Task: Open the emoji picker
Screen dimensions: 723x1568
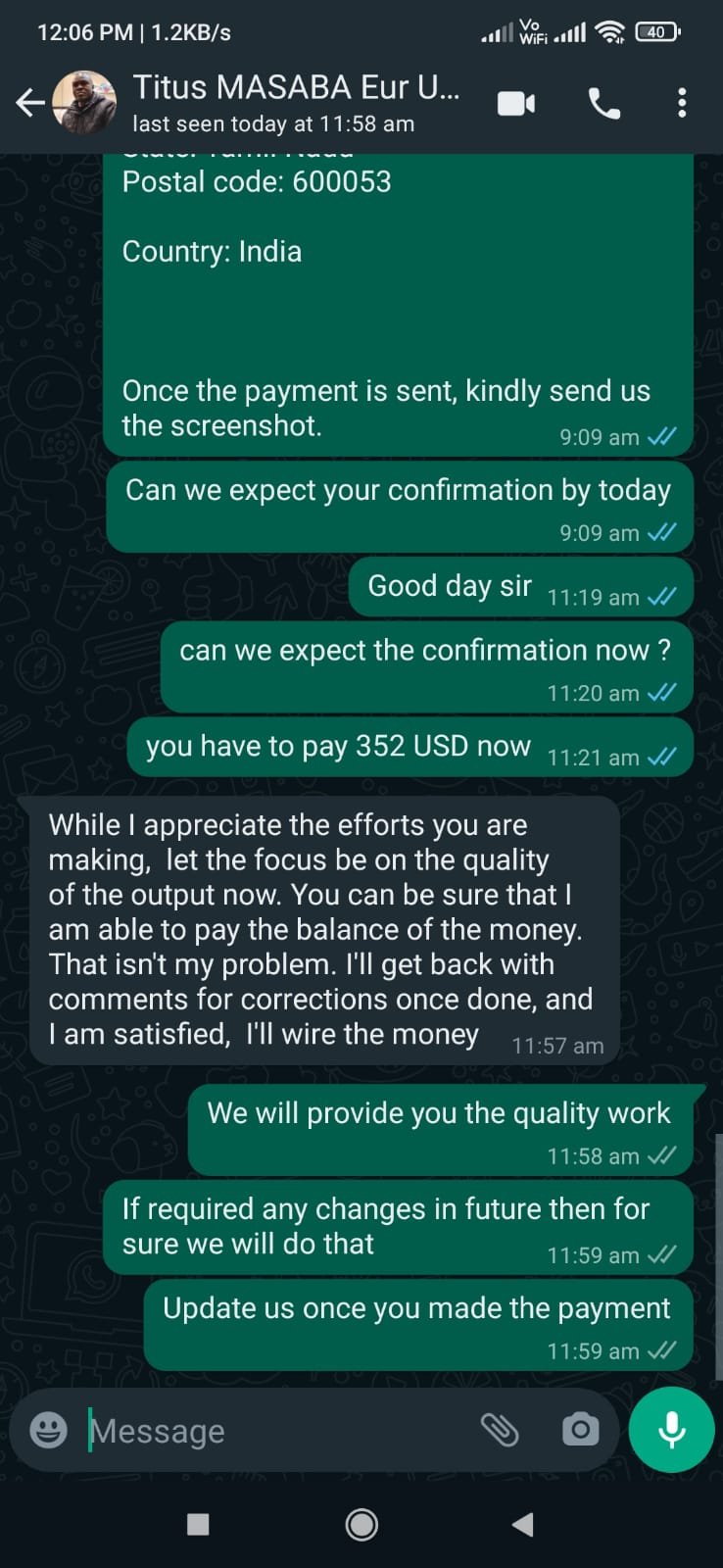Action: (x=49, y=1430)
